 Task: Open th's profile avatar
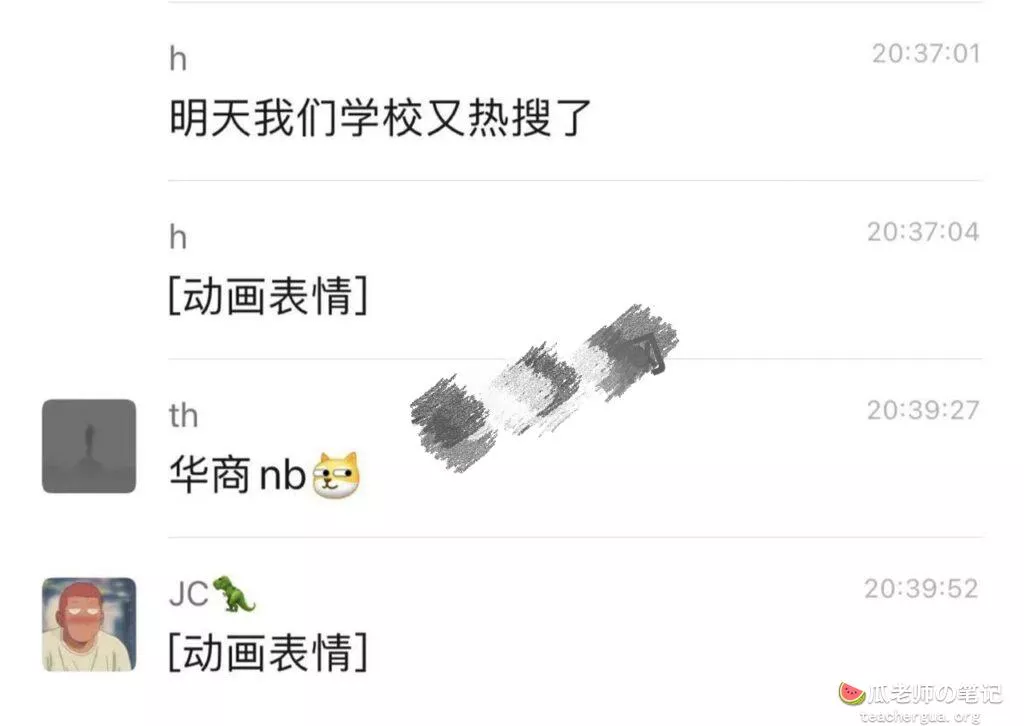(88, 446)
